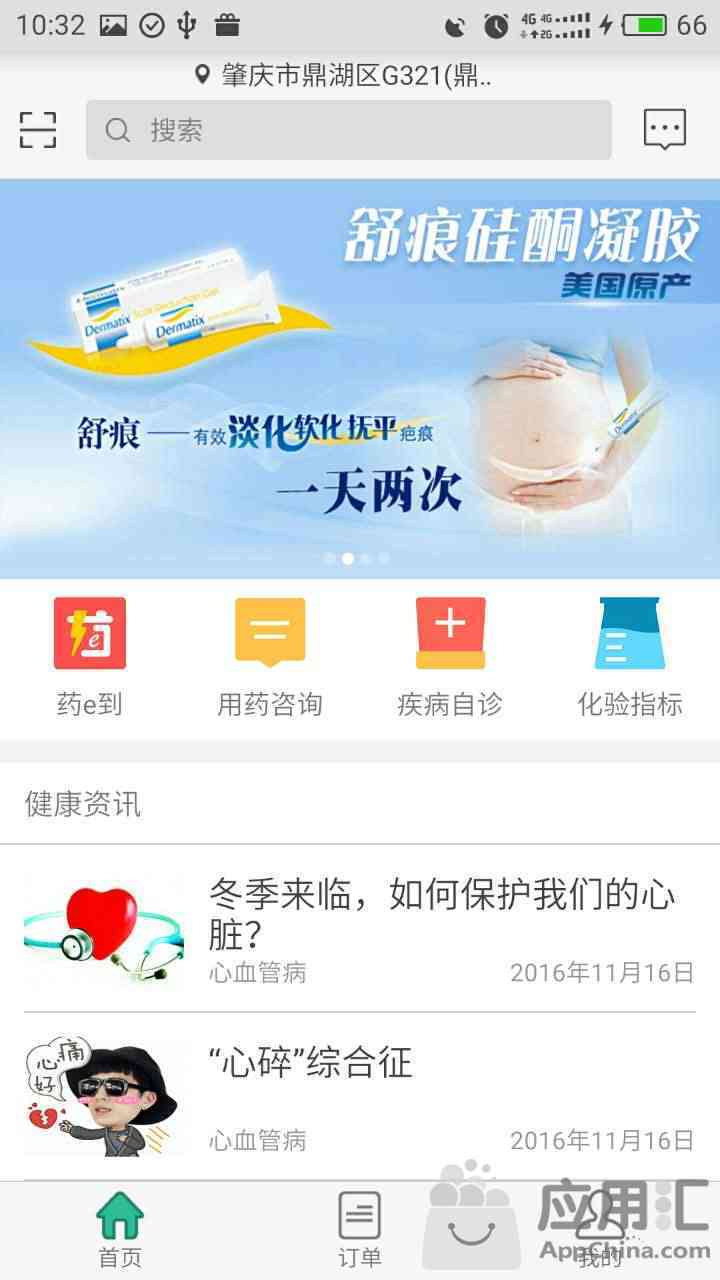Open the 舒痕硅酮凝胶 banner

pyautogui.click(x=360, y=378)
